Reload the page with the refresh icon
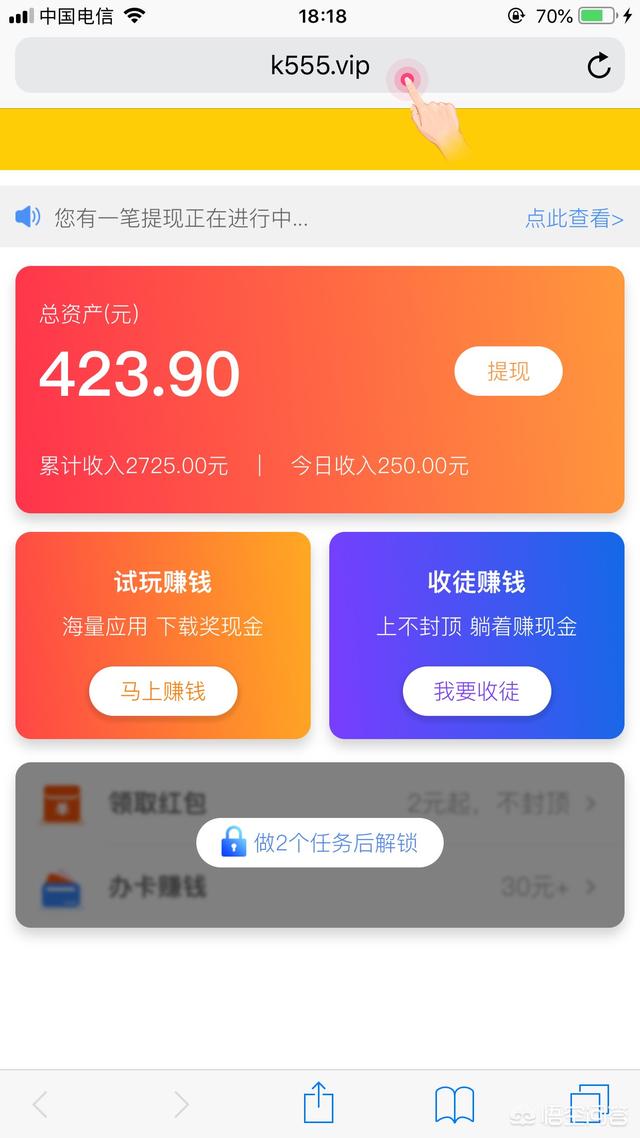Image resolution: width=640 pixels, height=1138 pixels. point(599,65)
